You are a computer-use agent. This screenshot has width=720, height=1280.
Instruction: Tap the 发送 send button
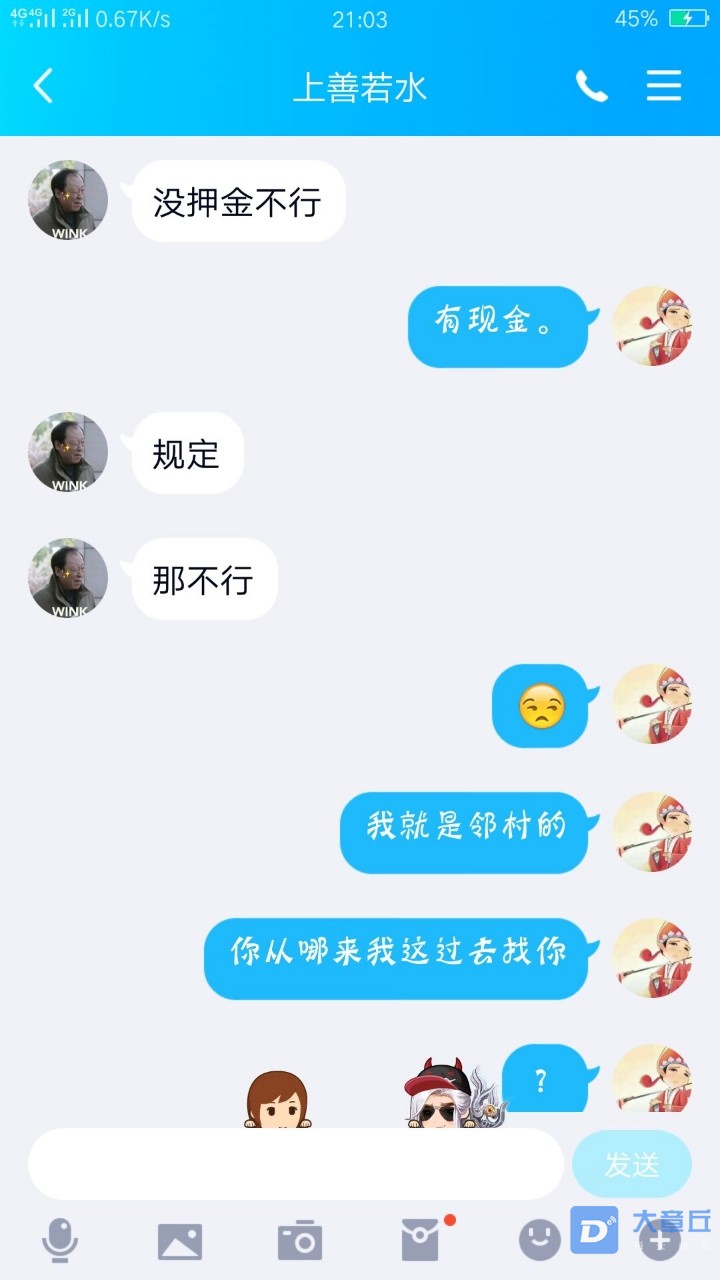pos(631,1164)
